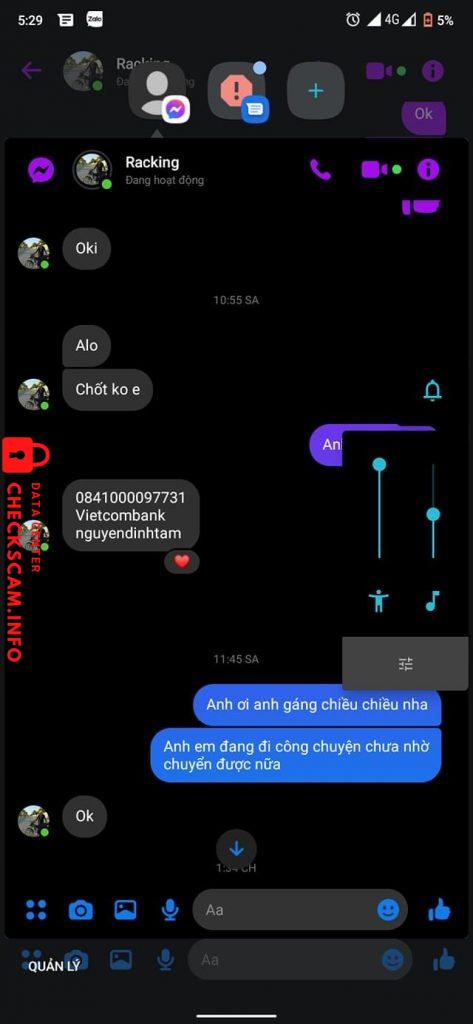Open the camera to take a photo
This screenshot has width=473, height=1024.
coord(80,909)
